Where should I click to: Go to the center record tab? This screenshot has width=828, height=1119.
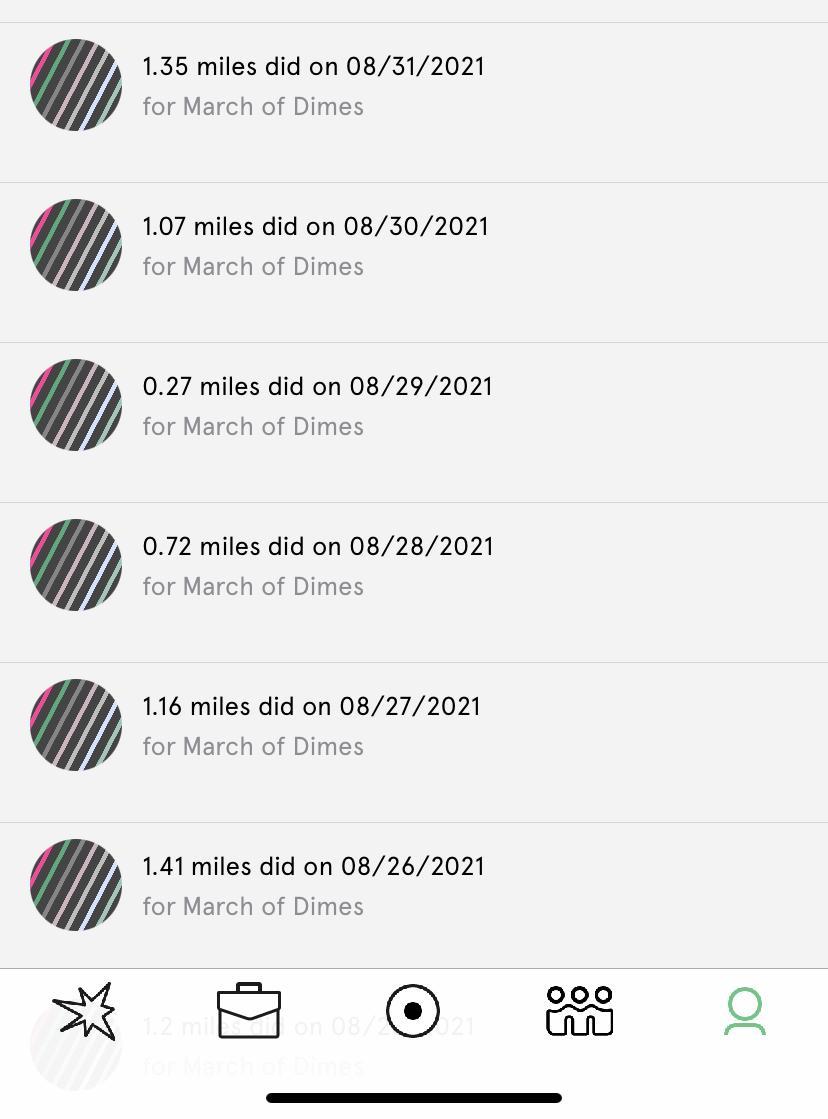(x=413, y=1011)
